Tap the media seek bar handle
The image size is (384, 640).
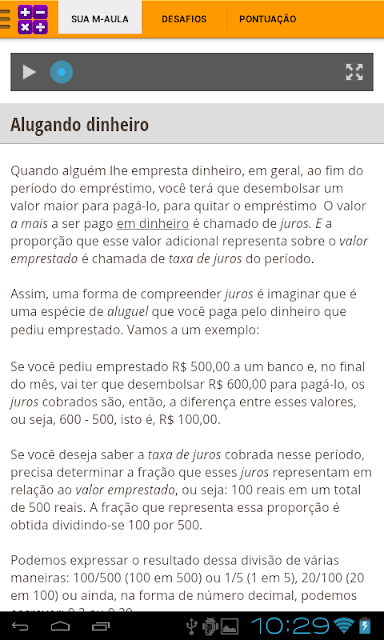[62, 72]
